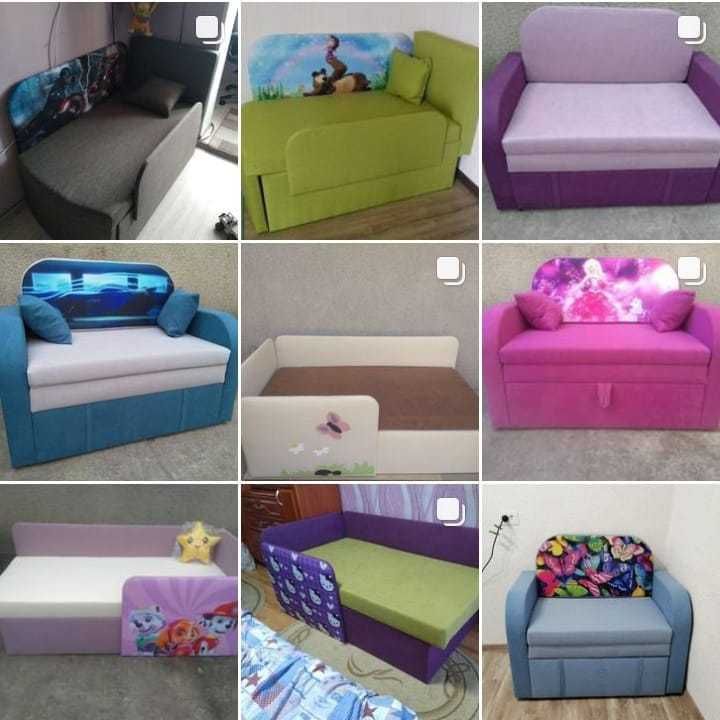Open the pink sofa post with princess headboard
The width and height of the screenshot is (720, 720).
600,360
